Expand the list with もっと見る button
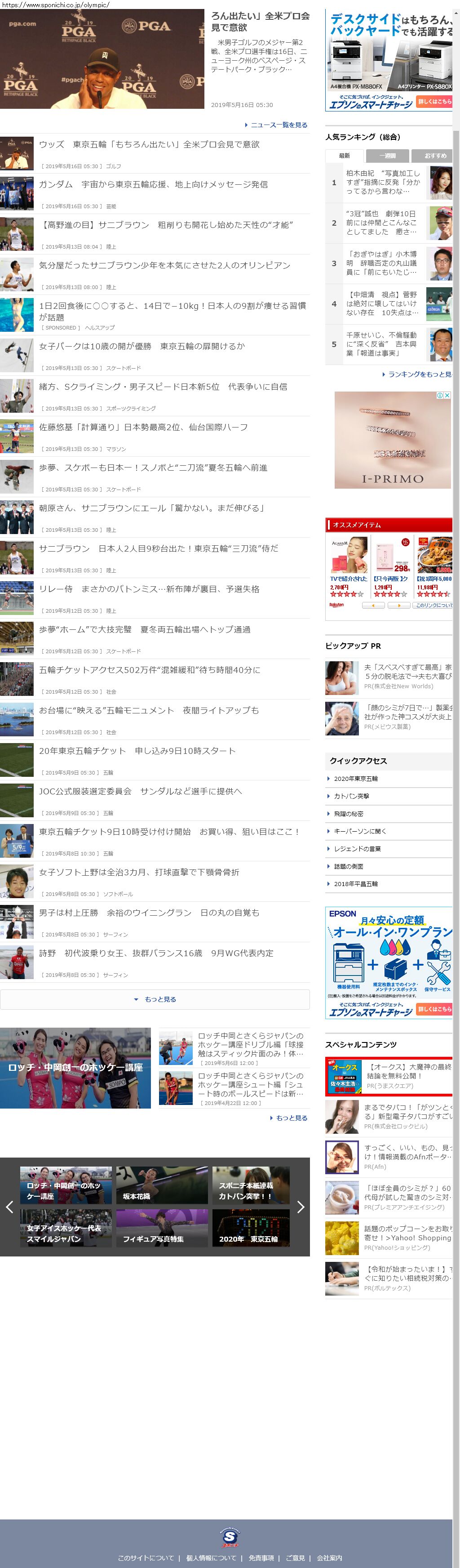The image size is (460, 1568). point(155,999)
